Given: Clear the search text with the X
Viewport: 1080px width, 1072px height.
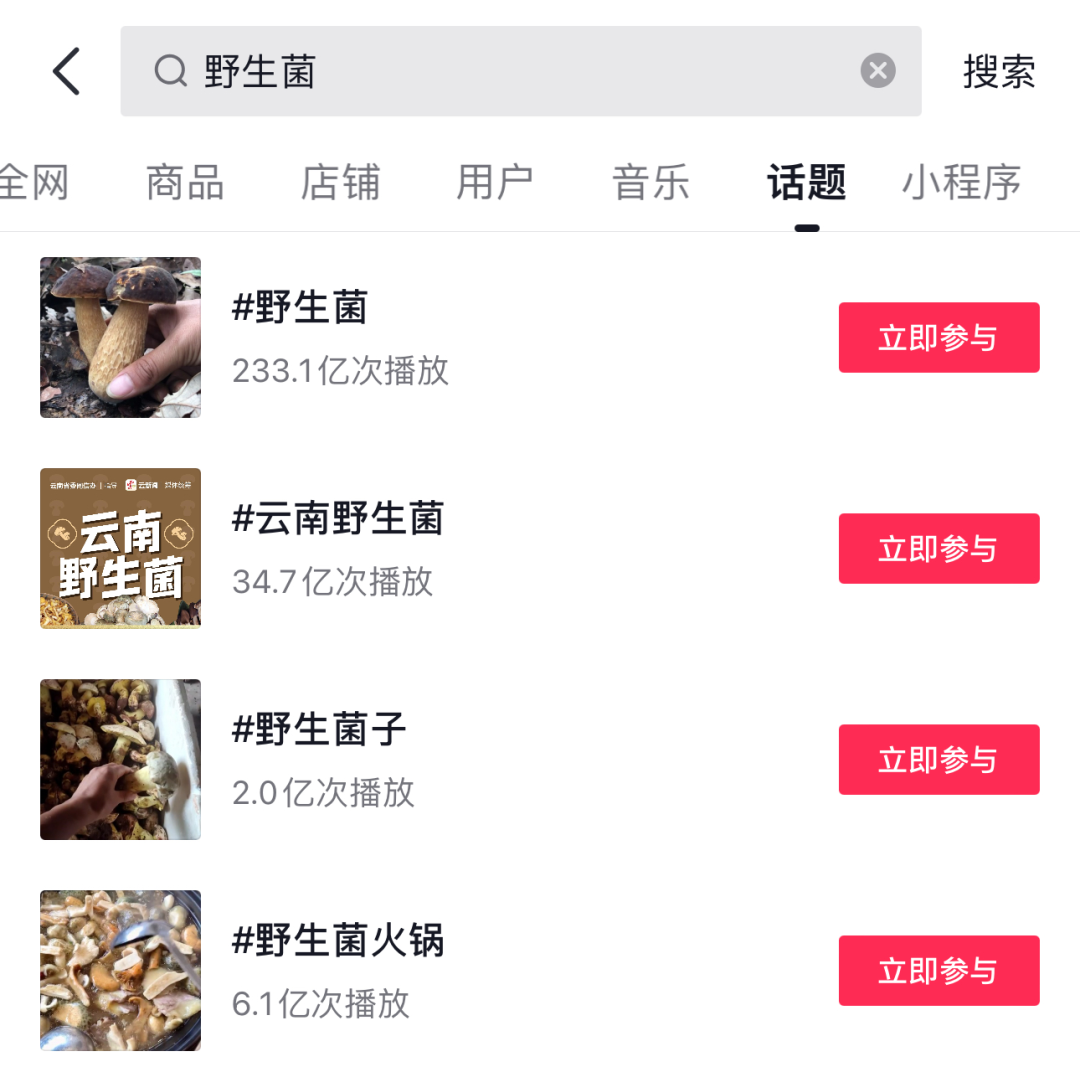Looking at the screenshot, I should click(877, 71).
